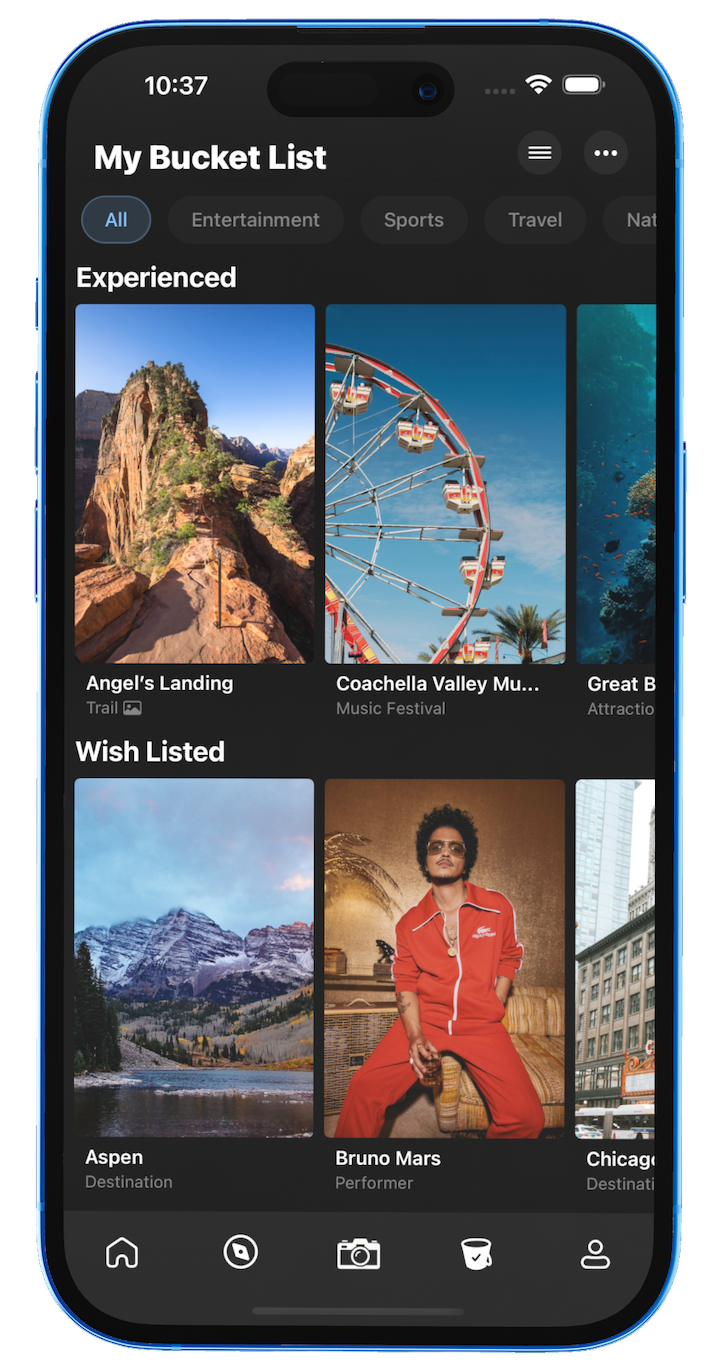720x1371 pixels.
Task: Open the profile person icon
Action: click(x=594, y=1253)
